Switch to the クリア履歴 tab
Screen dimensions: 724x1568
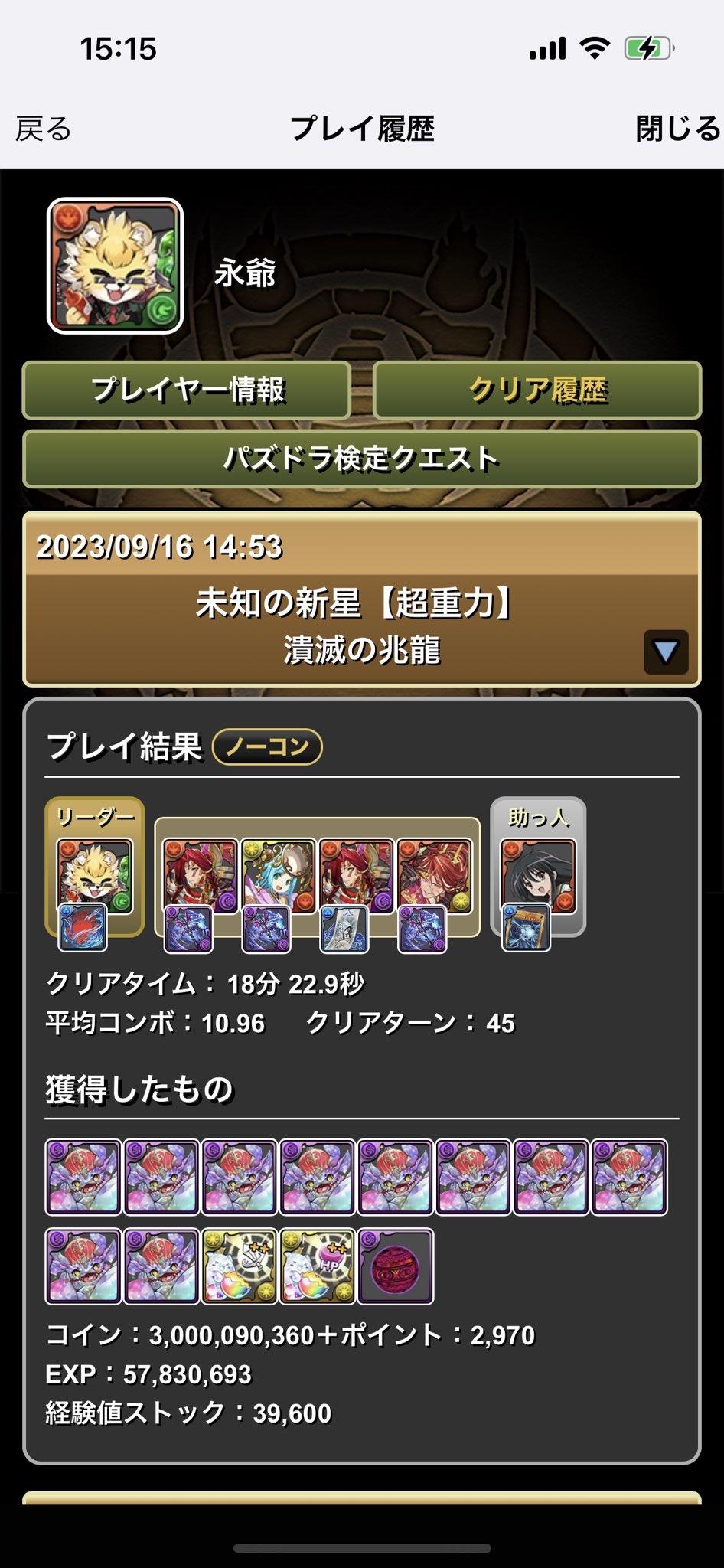click(537, 390)
